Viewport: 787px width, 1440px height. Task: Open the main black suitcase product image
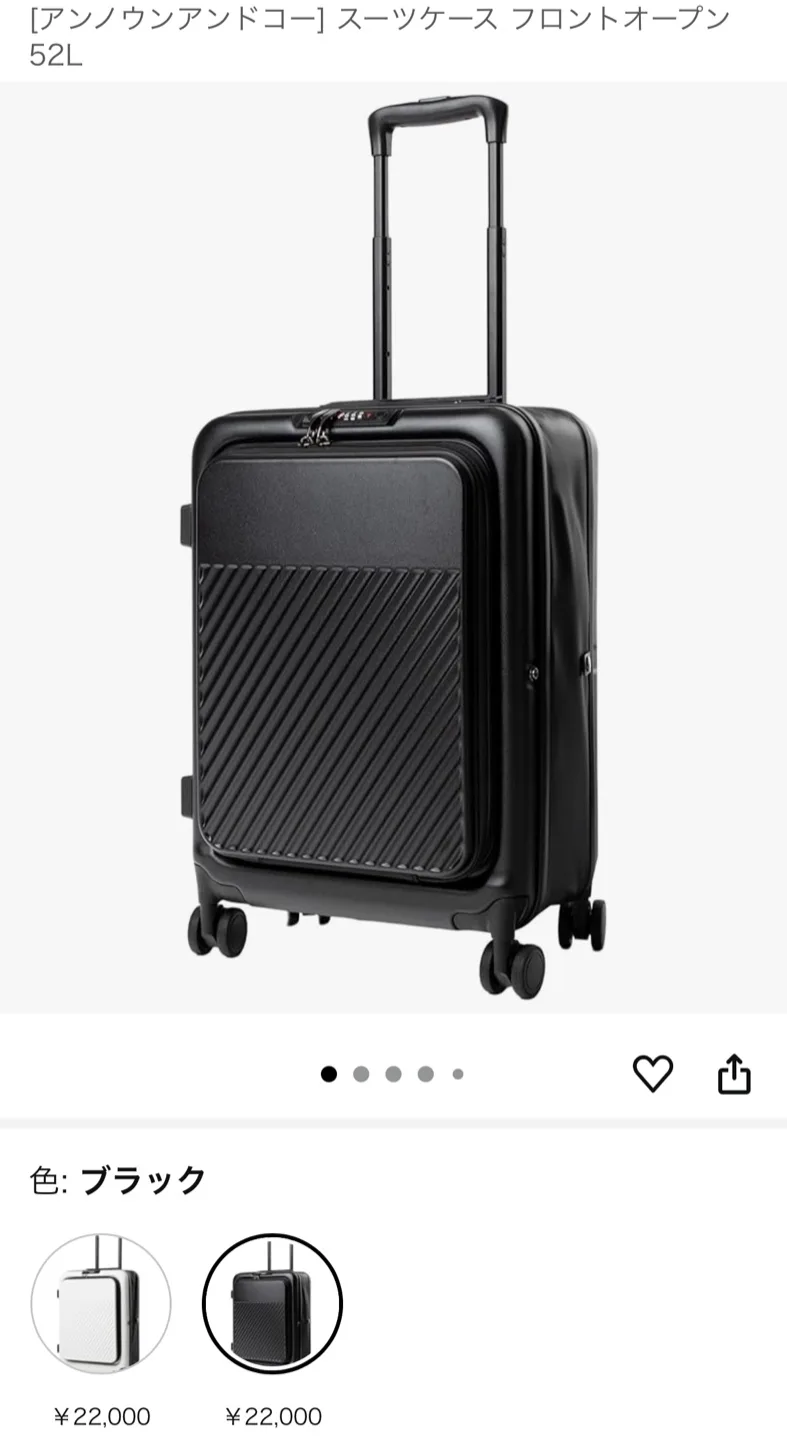(x=393, y=550)
